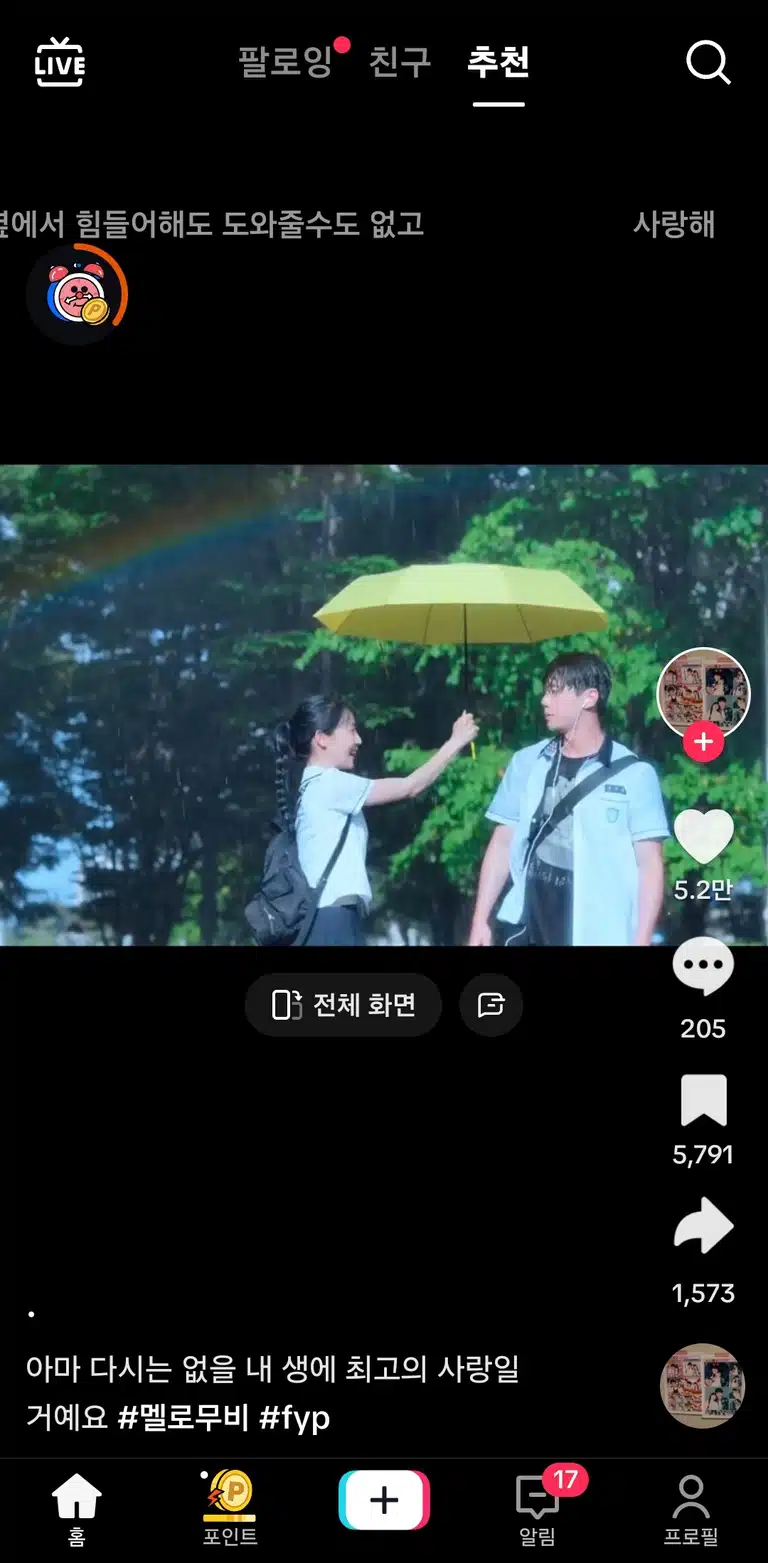Open the caption note icon beside 전체 화면
This screenshot has width=768, height=1563.
tap(491, 1004)
